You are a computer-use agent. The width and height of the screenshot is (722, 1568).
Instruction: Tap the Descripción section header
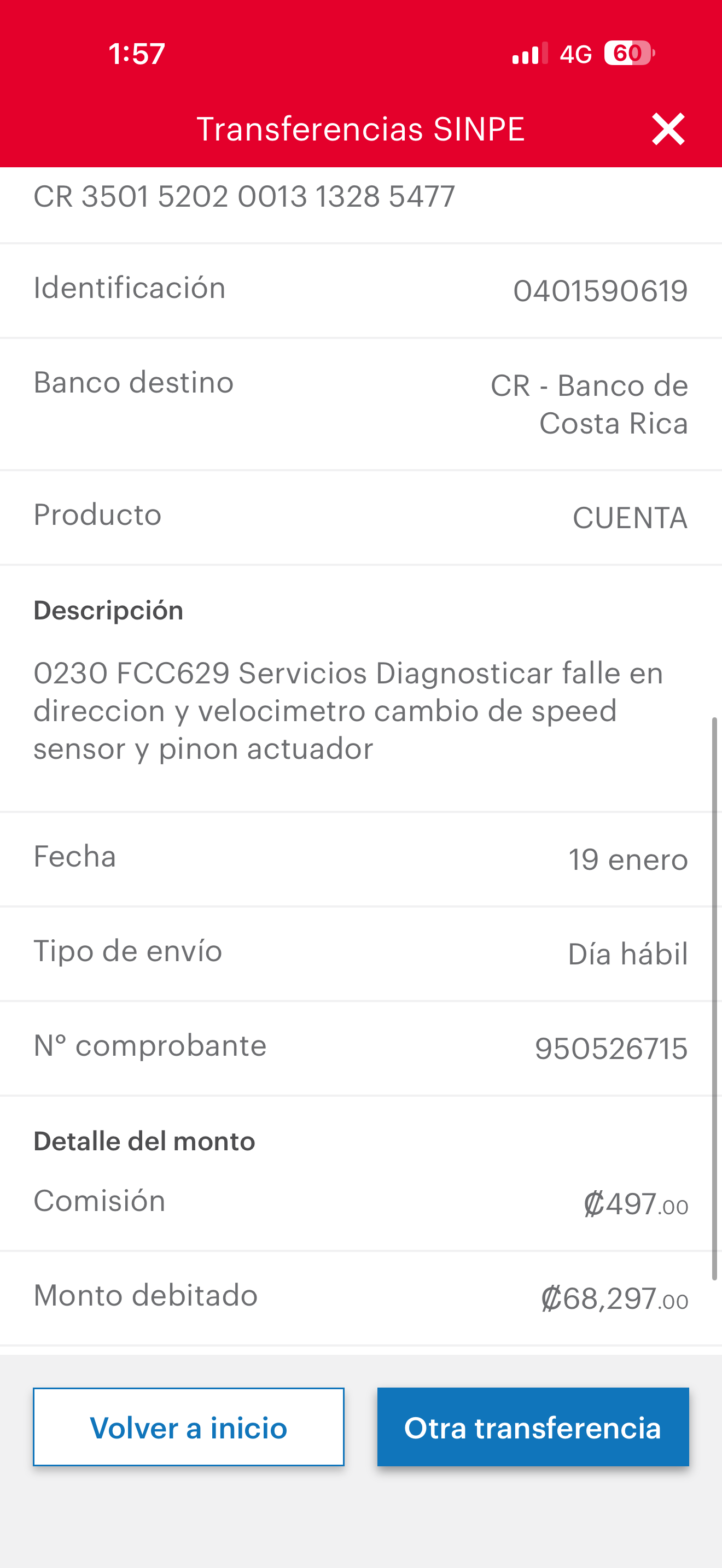(x=109, y=610)
